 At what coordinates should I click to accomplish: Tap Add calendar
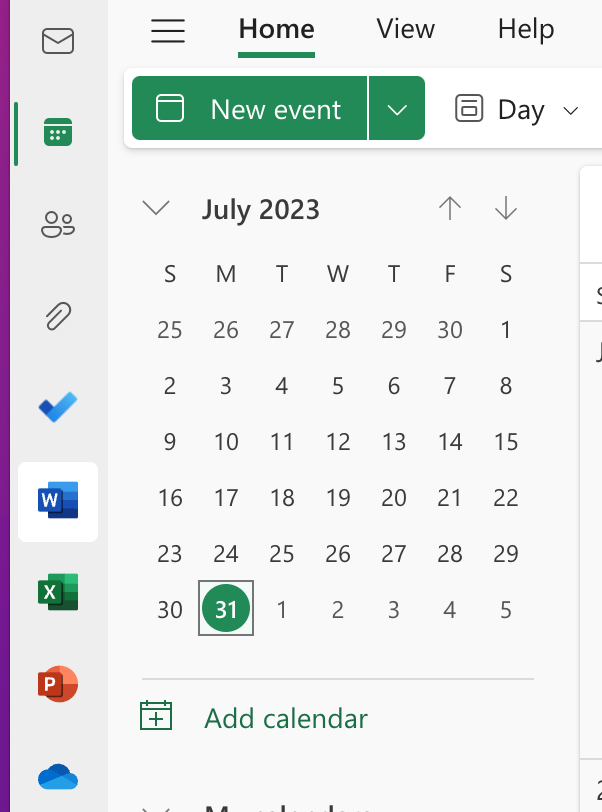(285, 718)
